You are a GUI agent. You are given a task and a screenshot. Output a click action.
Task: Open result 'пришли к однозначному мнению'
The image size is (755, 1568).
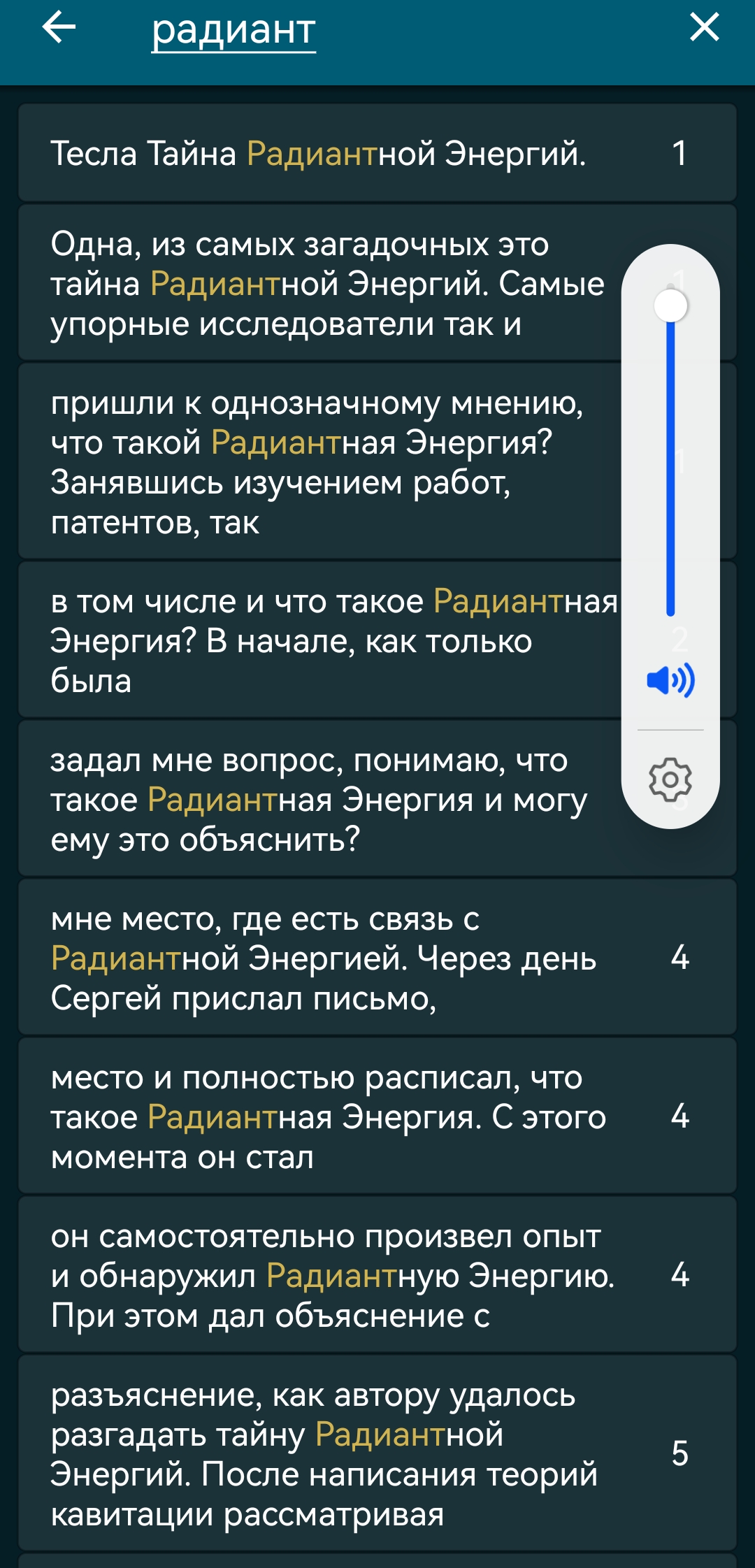[315, 462]
